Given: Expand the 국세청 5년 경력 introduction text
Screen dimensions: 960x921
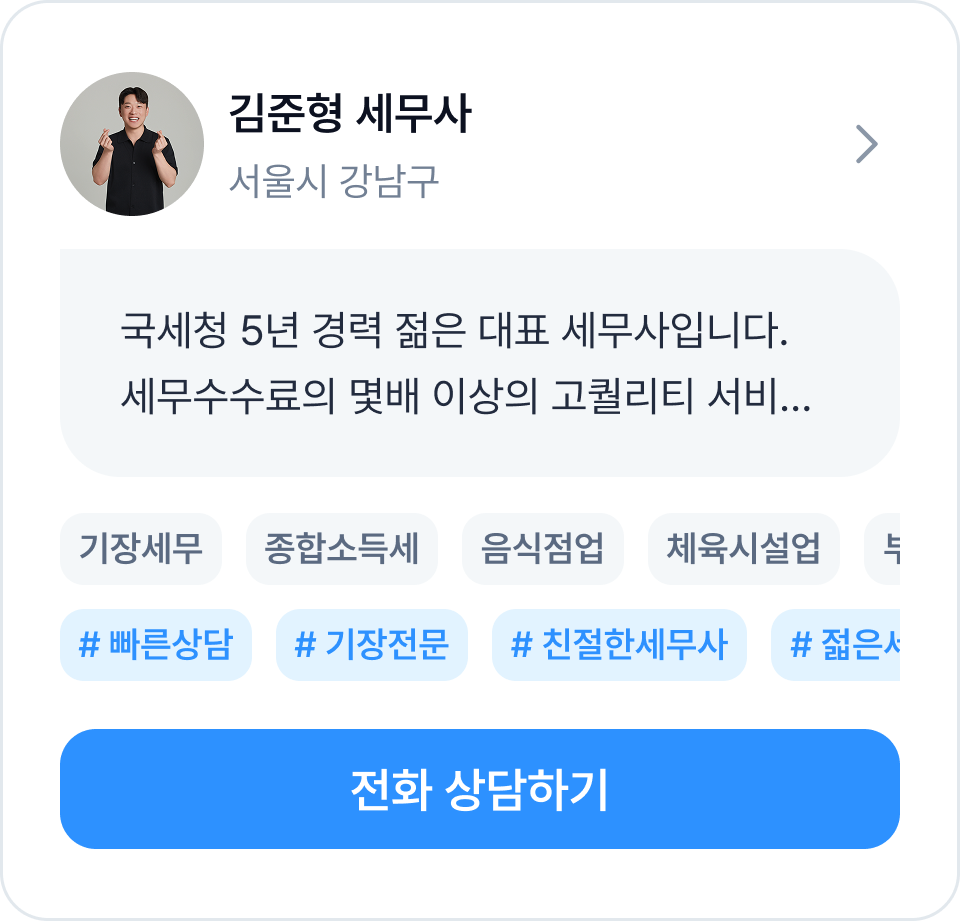Looking at the screenshot, I should 480,363.
